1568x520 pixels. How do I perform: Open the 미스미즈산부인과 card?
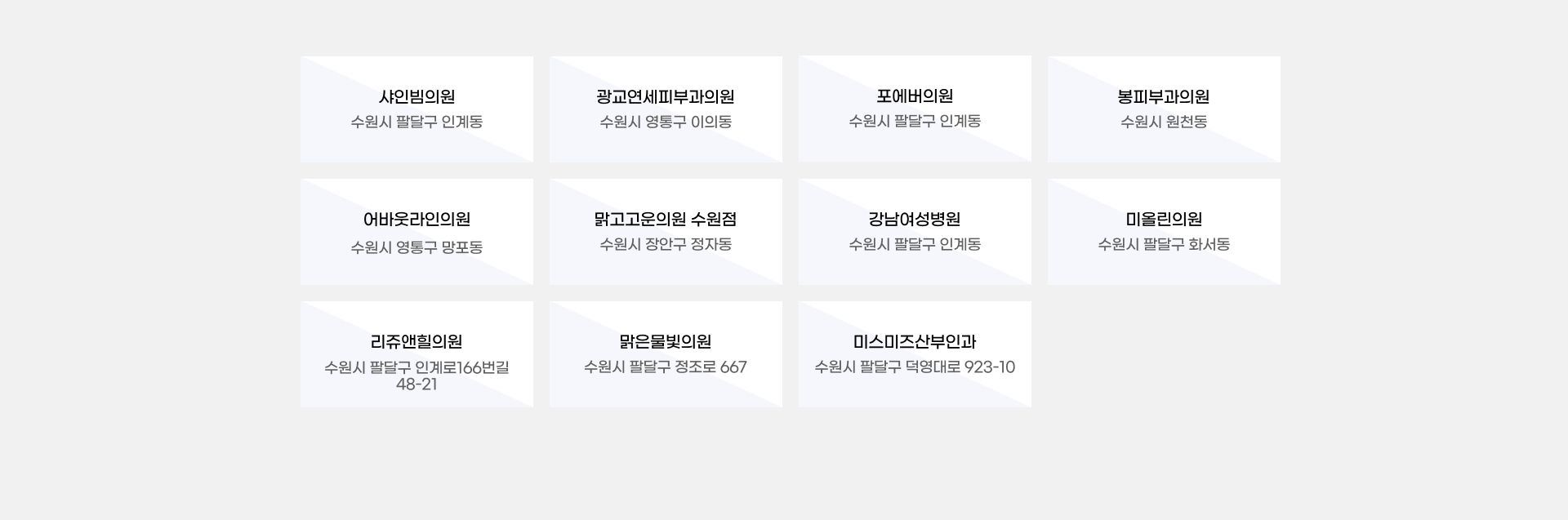pos(915,354)
